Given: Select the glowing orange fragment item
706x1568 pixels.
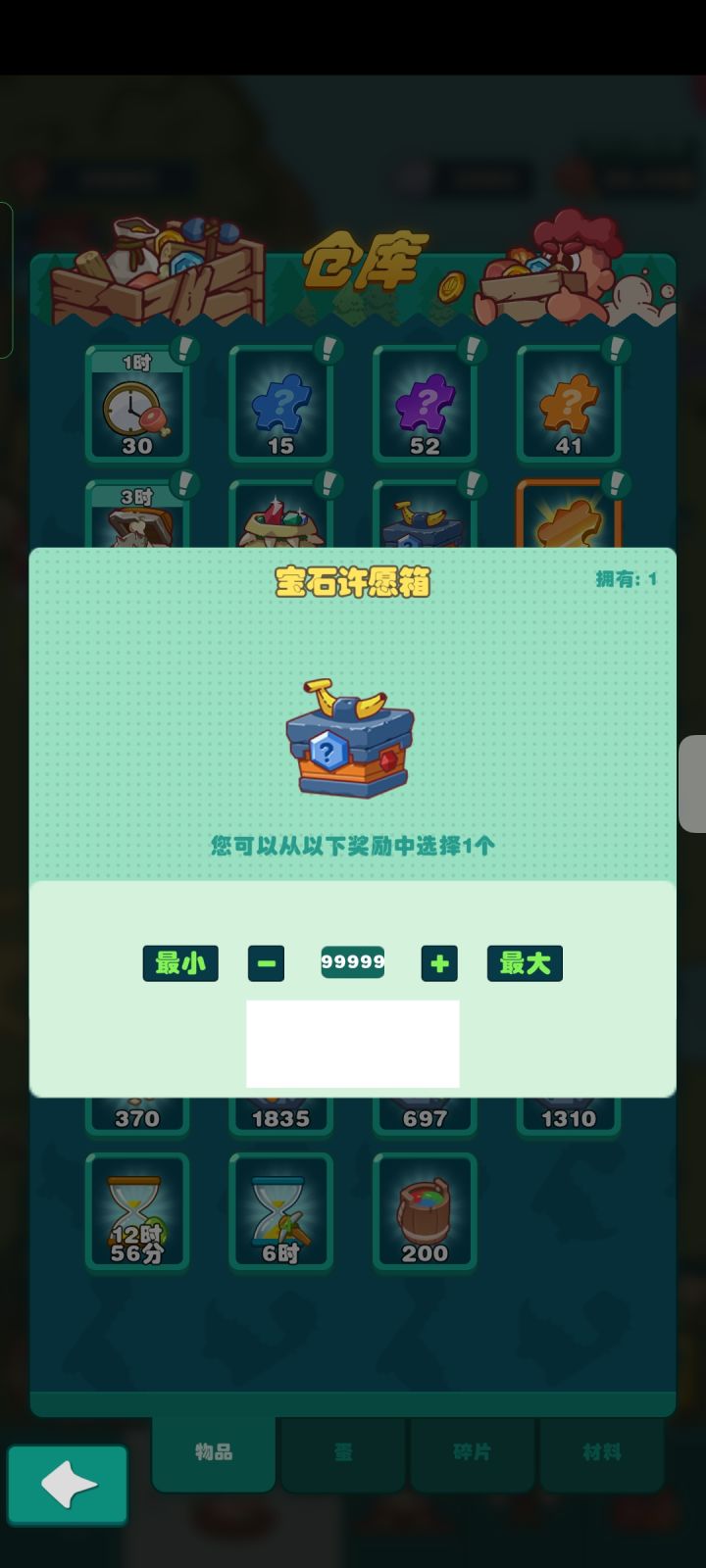Looking at the screenshot, I should pos(568,519).
